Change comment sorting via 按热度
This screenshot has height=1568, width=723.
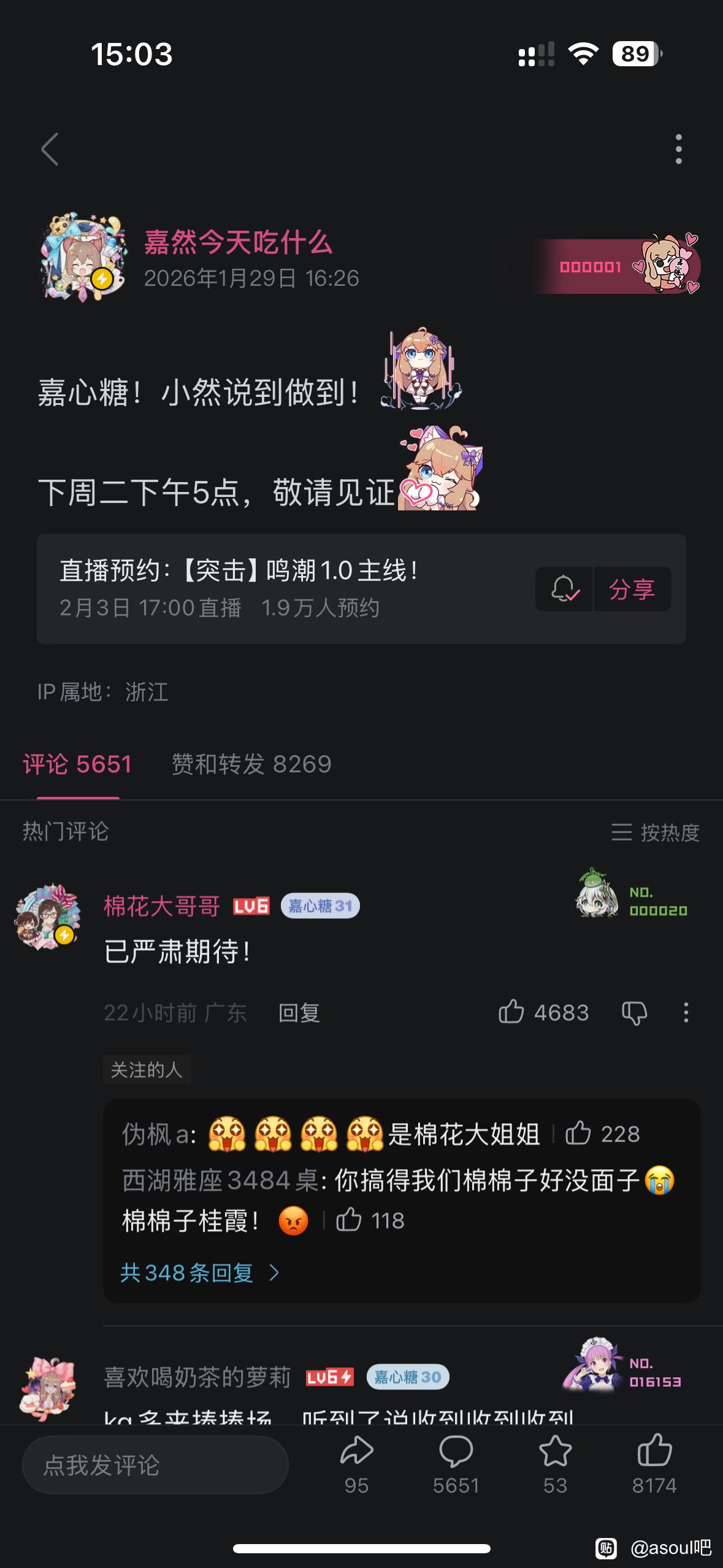[x=656, y=832]
